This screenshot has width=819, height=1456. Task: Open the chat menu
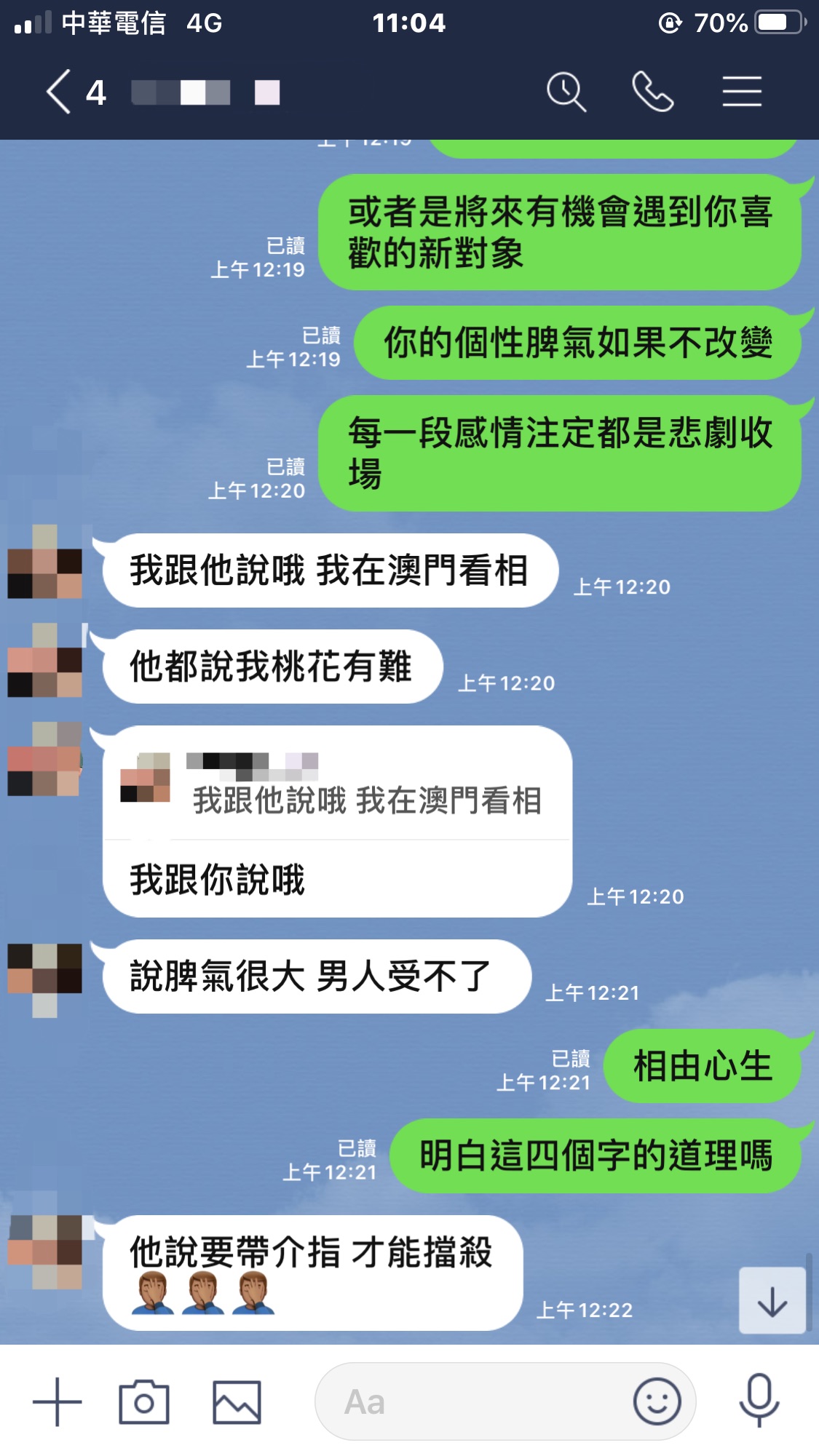click(741, 92)
